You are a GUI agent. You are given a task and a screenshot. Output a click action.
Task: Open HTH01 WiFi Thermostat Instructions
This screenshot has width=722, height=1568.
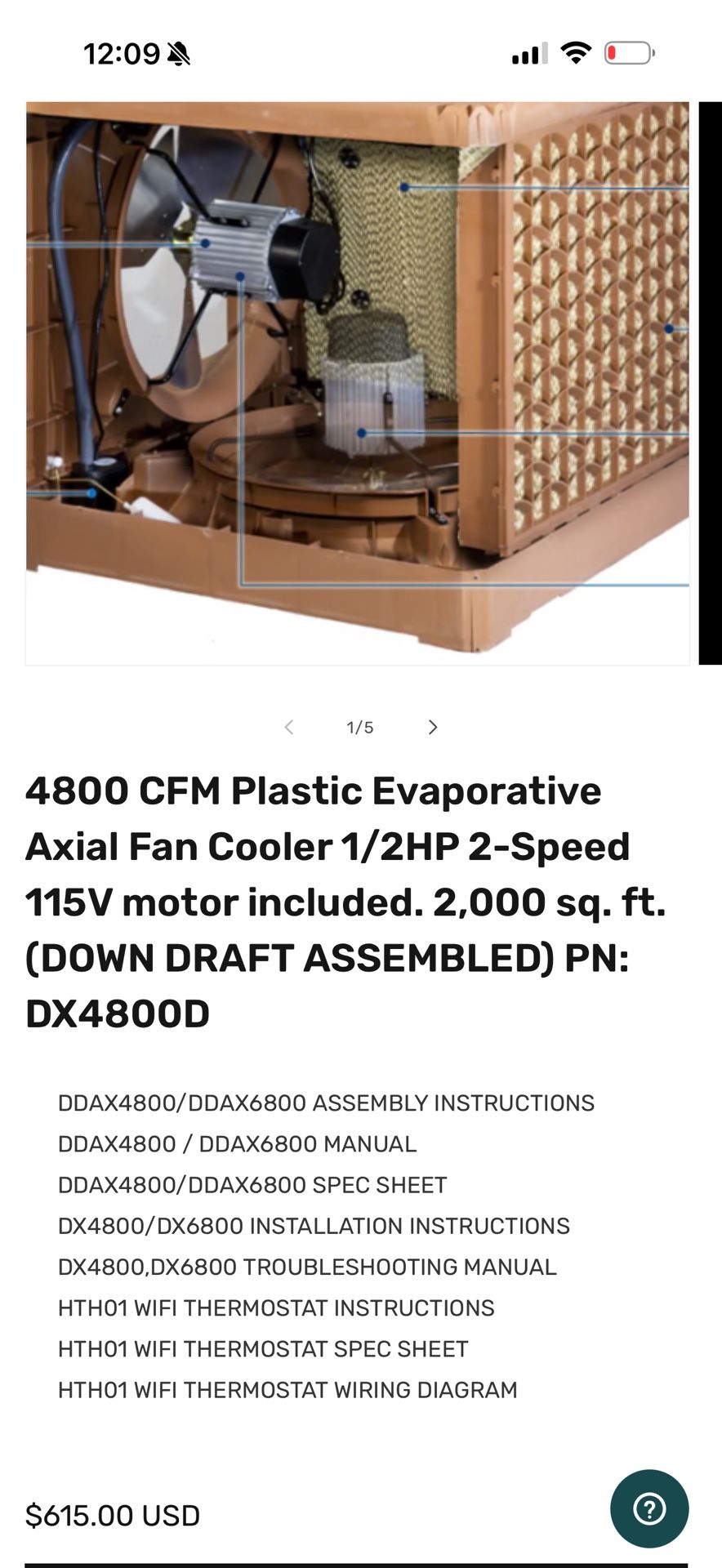pos(276,1307)
